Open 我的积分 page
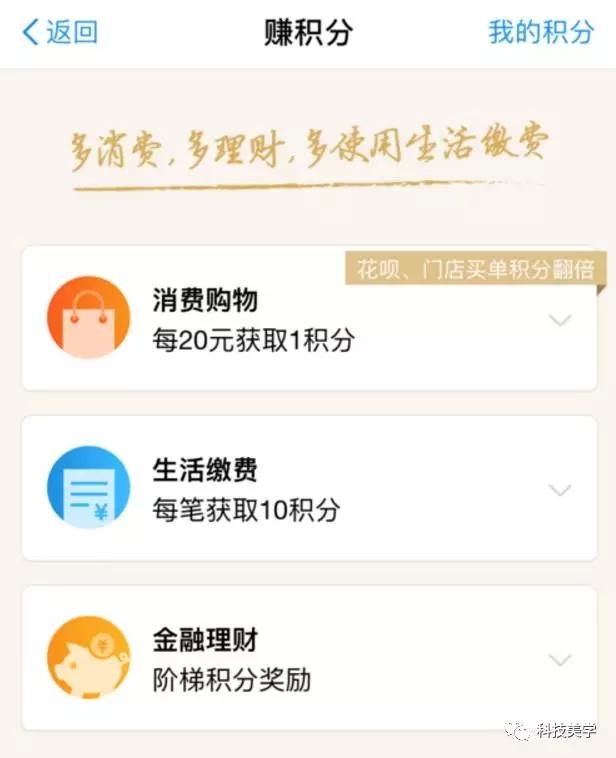Screen dimensions: 616x758 (541, 32)
